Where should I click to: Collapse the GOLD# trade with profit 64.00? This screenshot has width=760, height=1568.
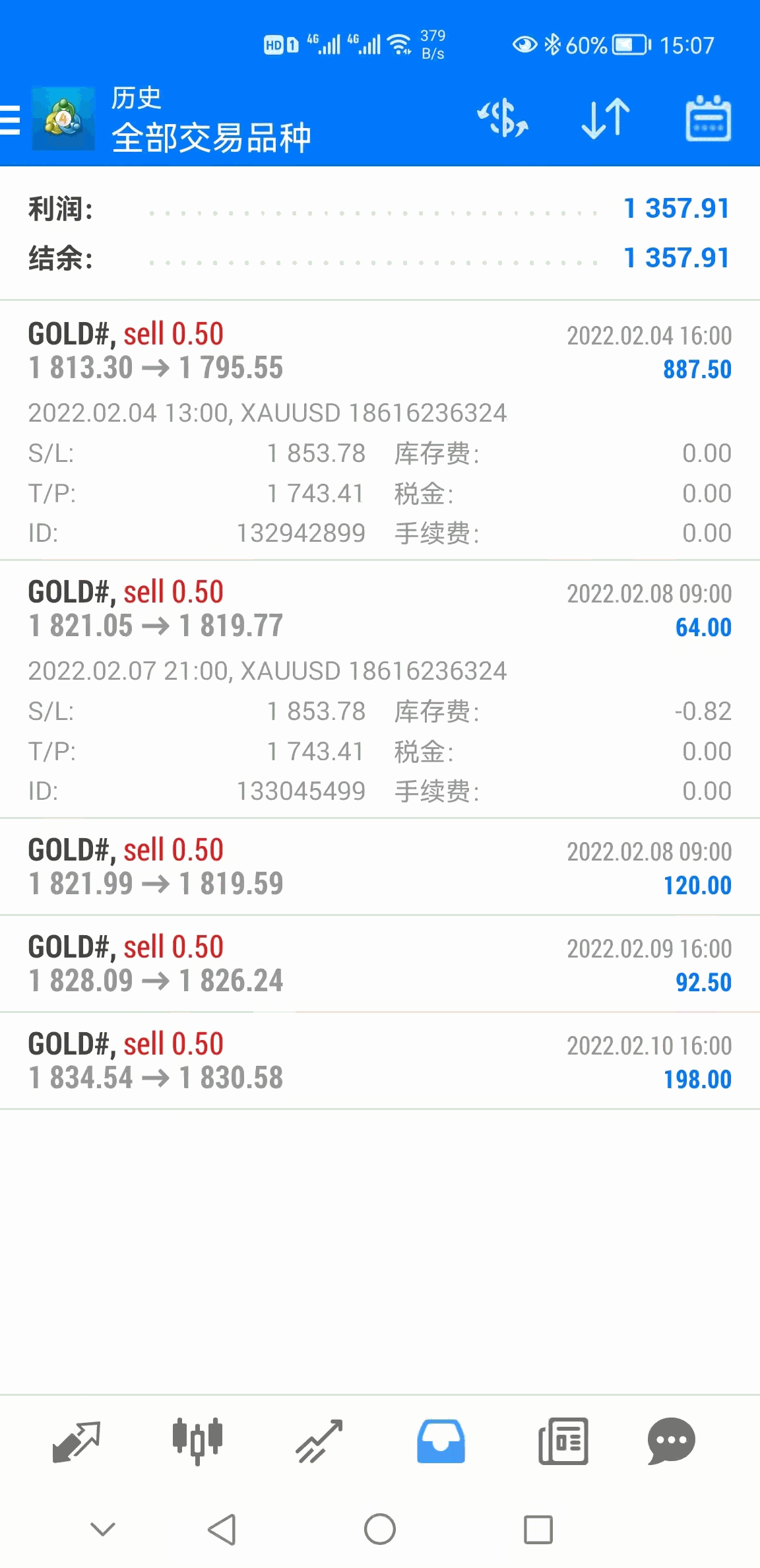(x=379, y=609)
